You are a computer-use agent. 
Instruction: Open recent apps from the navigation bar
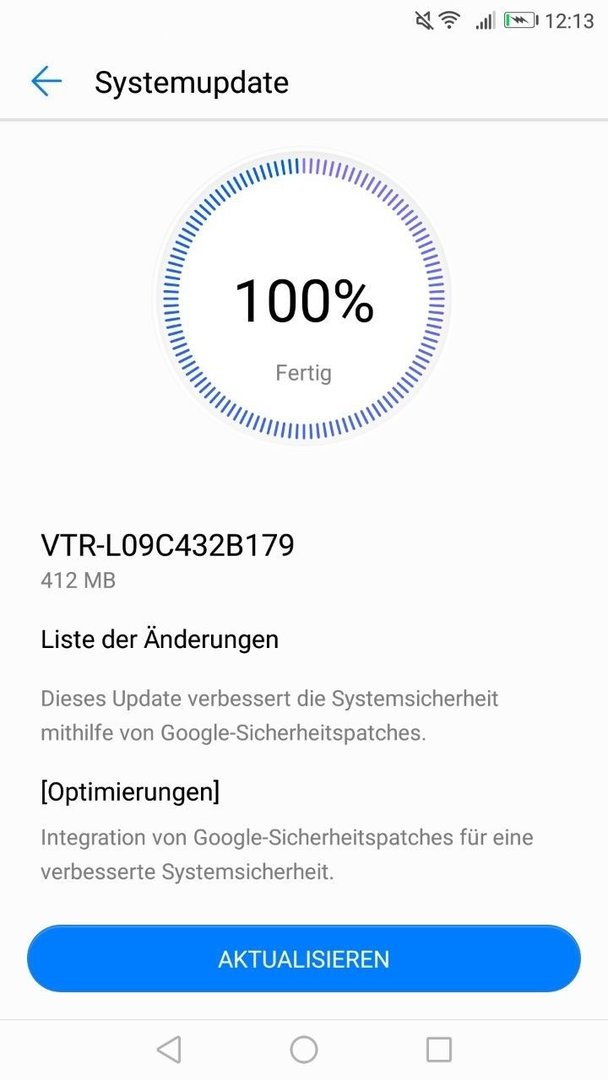(439, 1050)
